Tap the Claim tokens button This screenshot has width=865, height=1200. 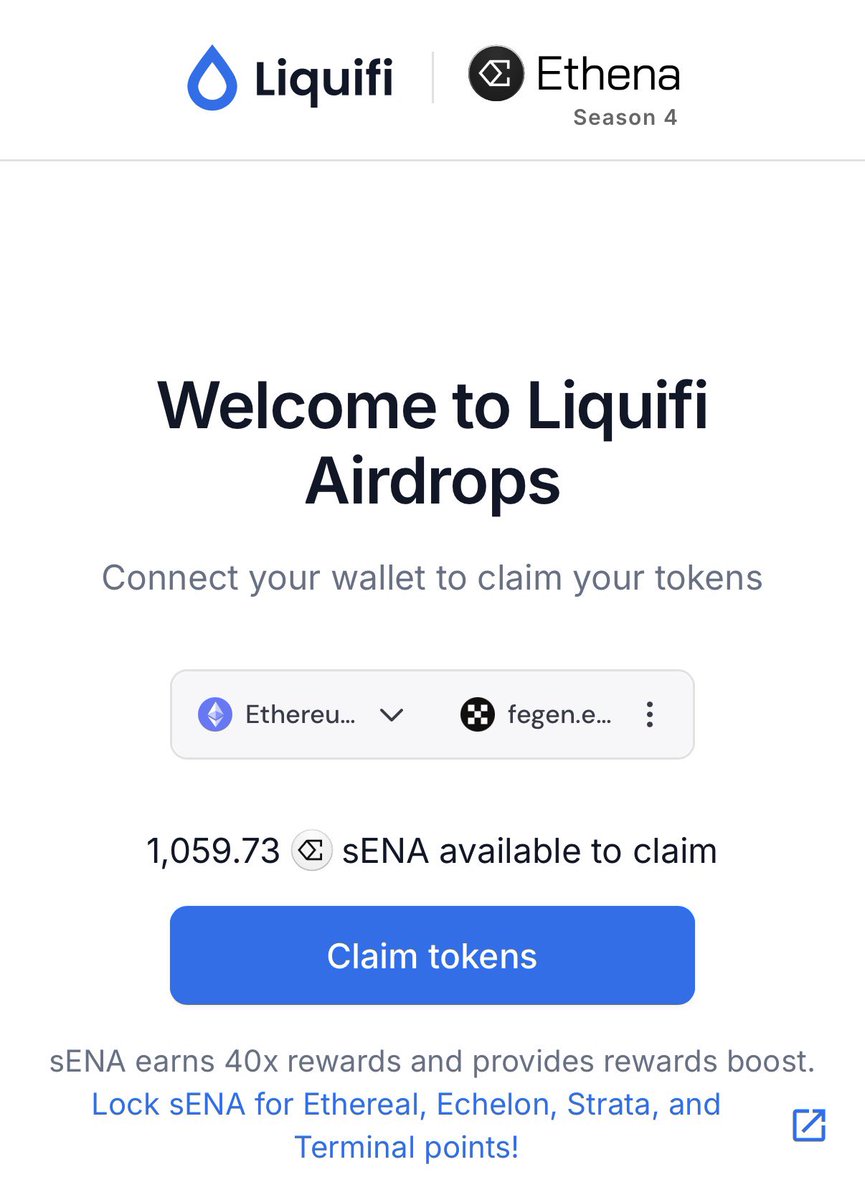tap(432, 955)
